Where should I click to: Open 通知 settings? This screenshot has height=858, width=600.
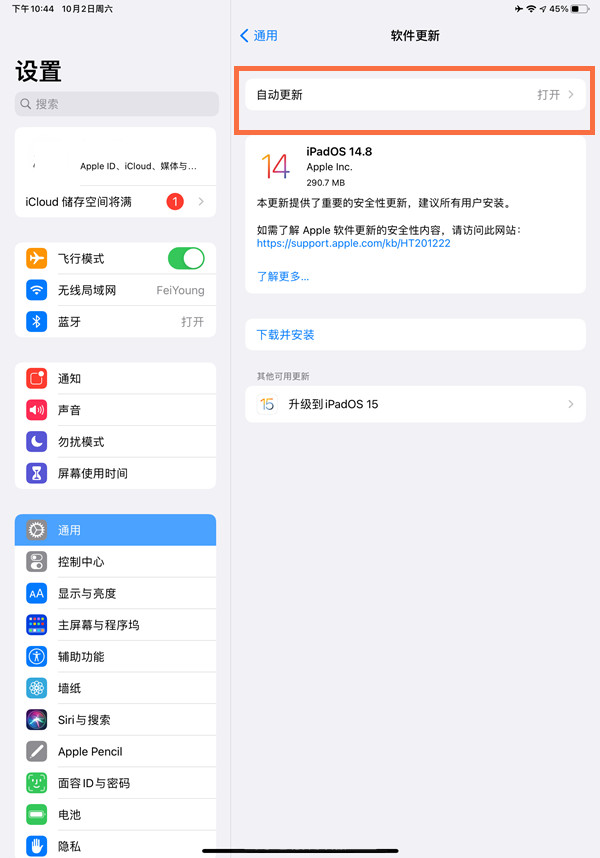tap(116, 379)
